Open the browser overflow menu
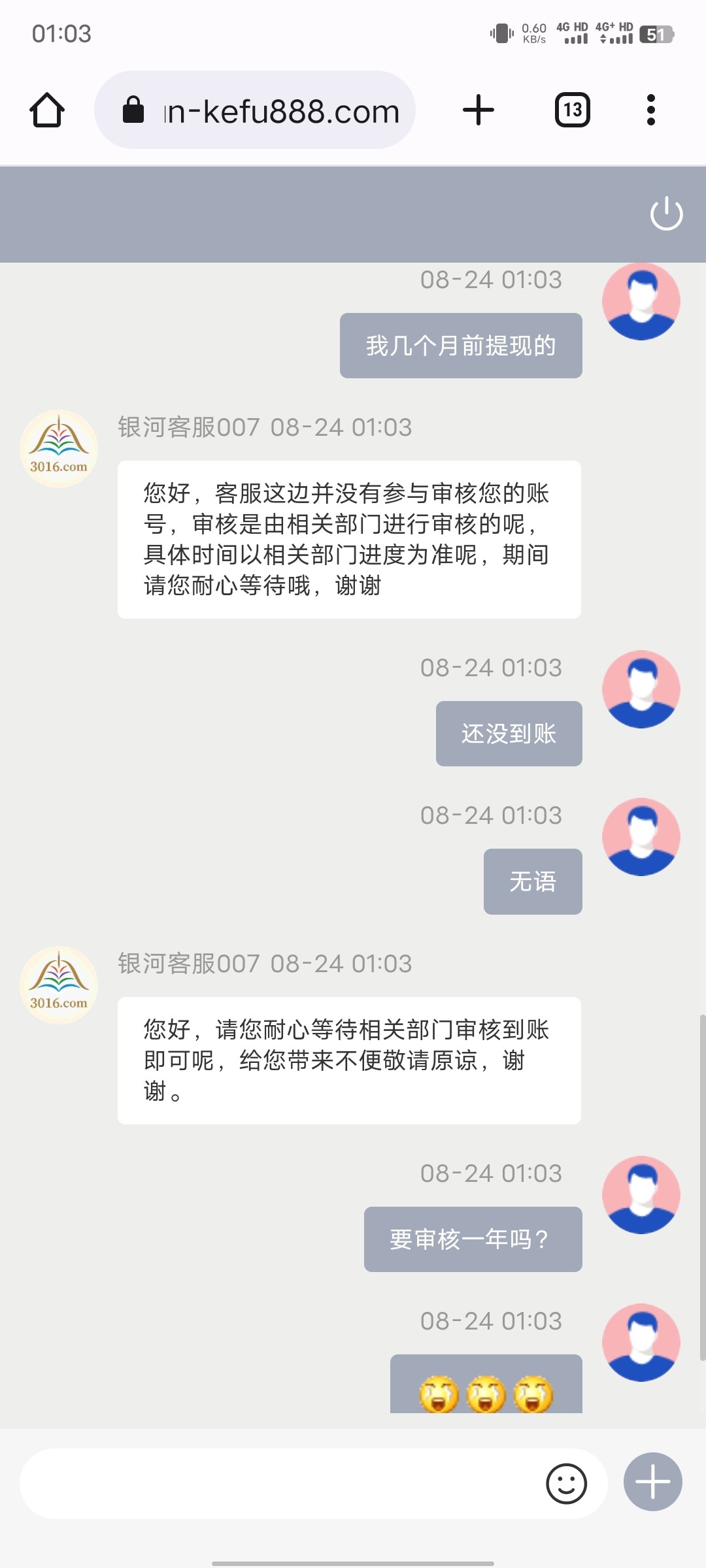The width and height of the screenshot is (706, 1568). 650,110
